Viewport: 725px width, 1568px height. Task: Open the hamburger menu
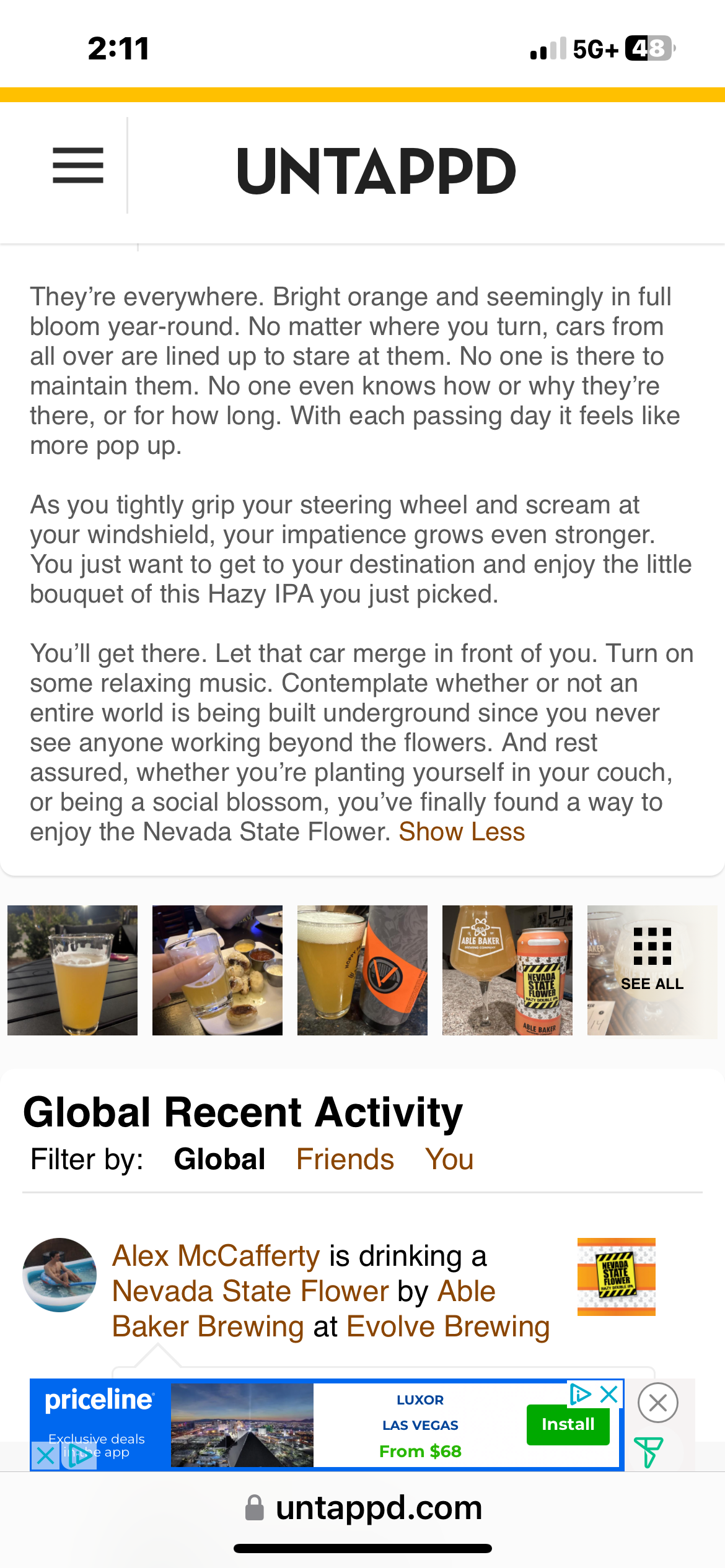coord(78,165)
